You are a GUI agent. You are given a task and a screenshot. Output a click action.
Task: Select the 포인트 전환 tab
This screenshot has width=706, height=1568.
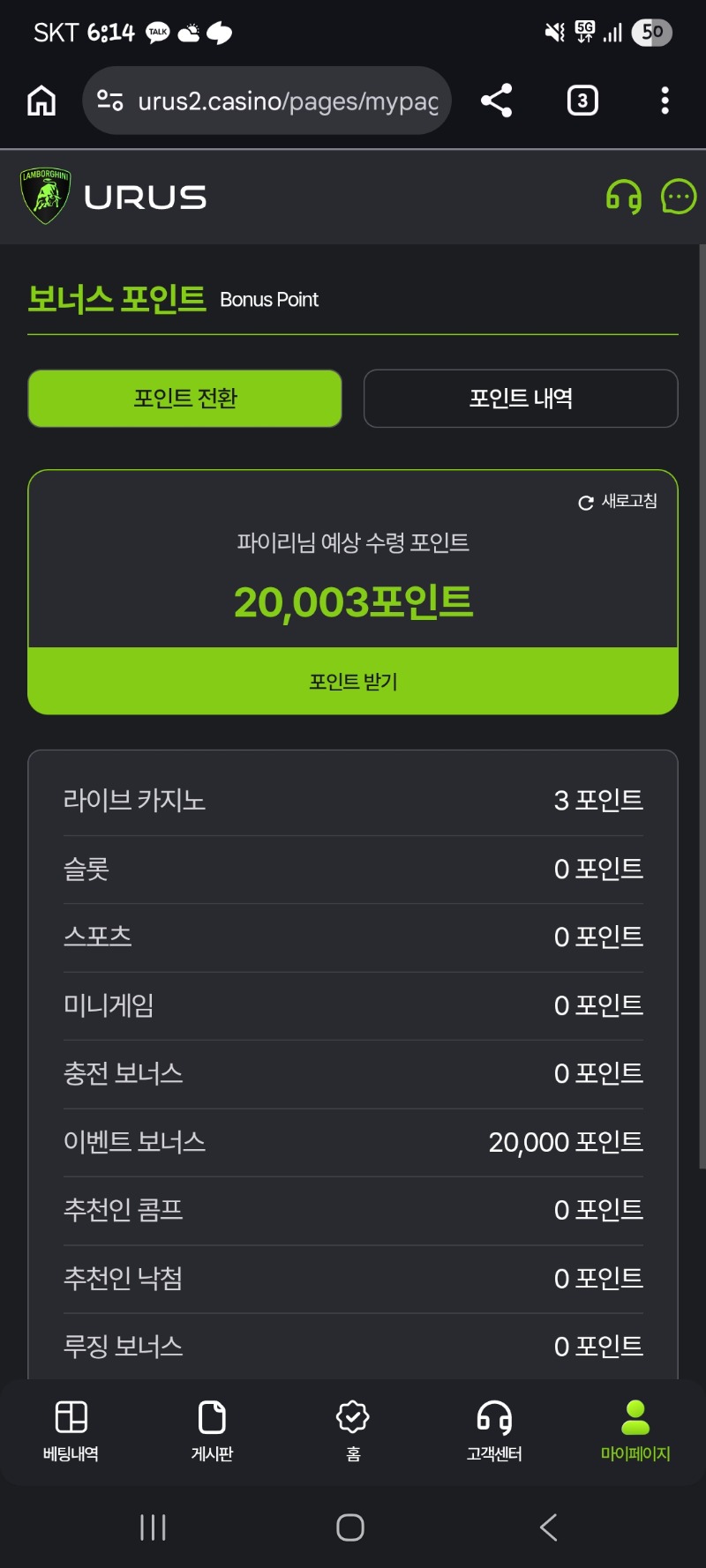(x=184, y=399)
